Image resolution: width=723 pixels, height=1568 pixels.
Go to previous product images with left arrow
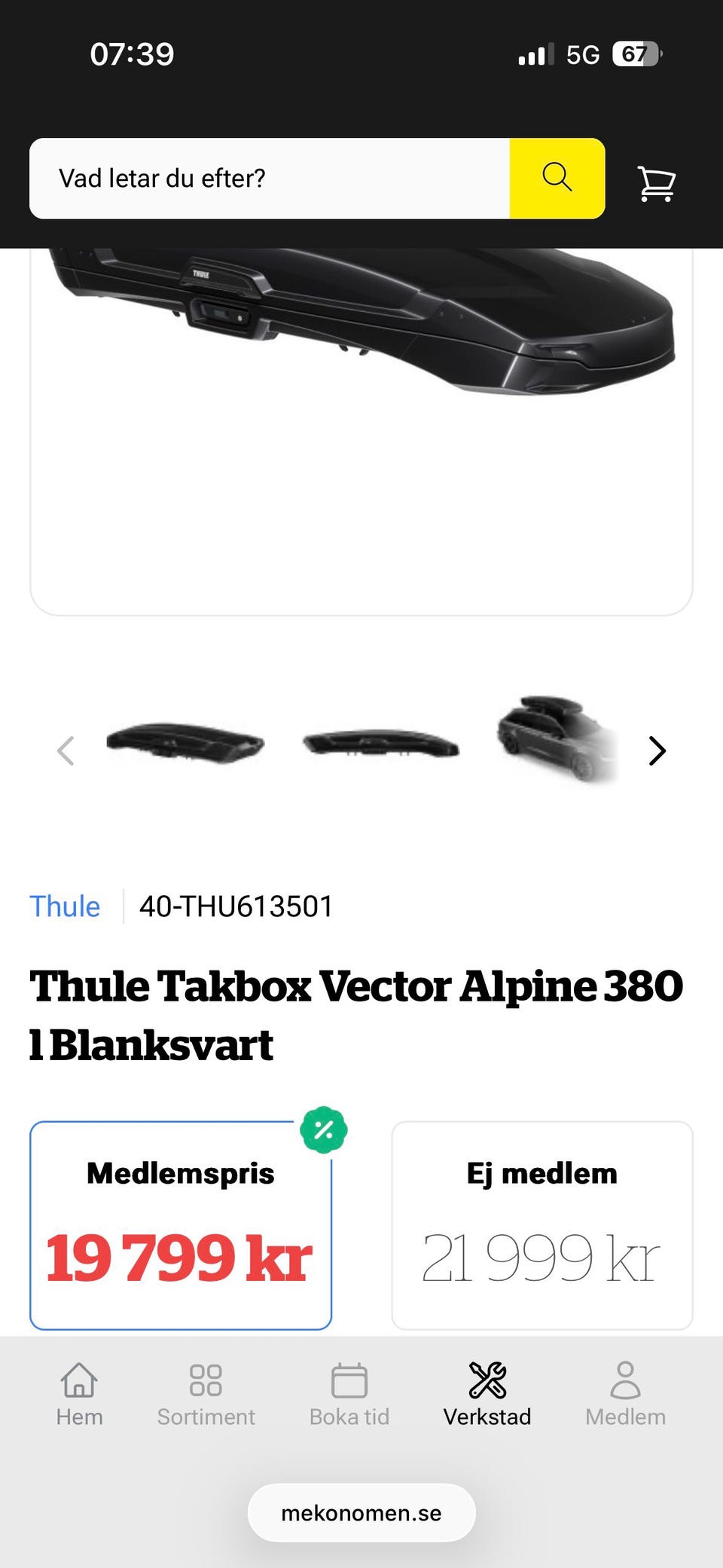[66, 750]
